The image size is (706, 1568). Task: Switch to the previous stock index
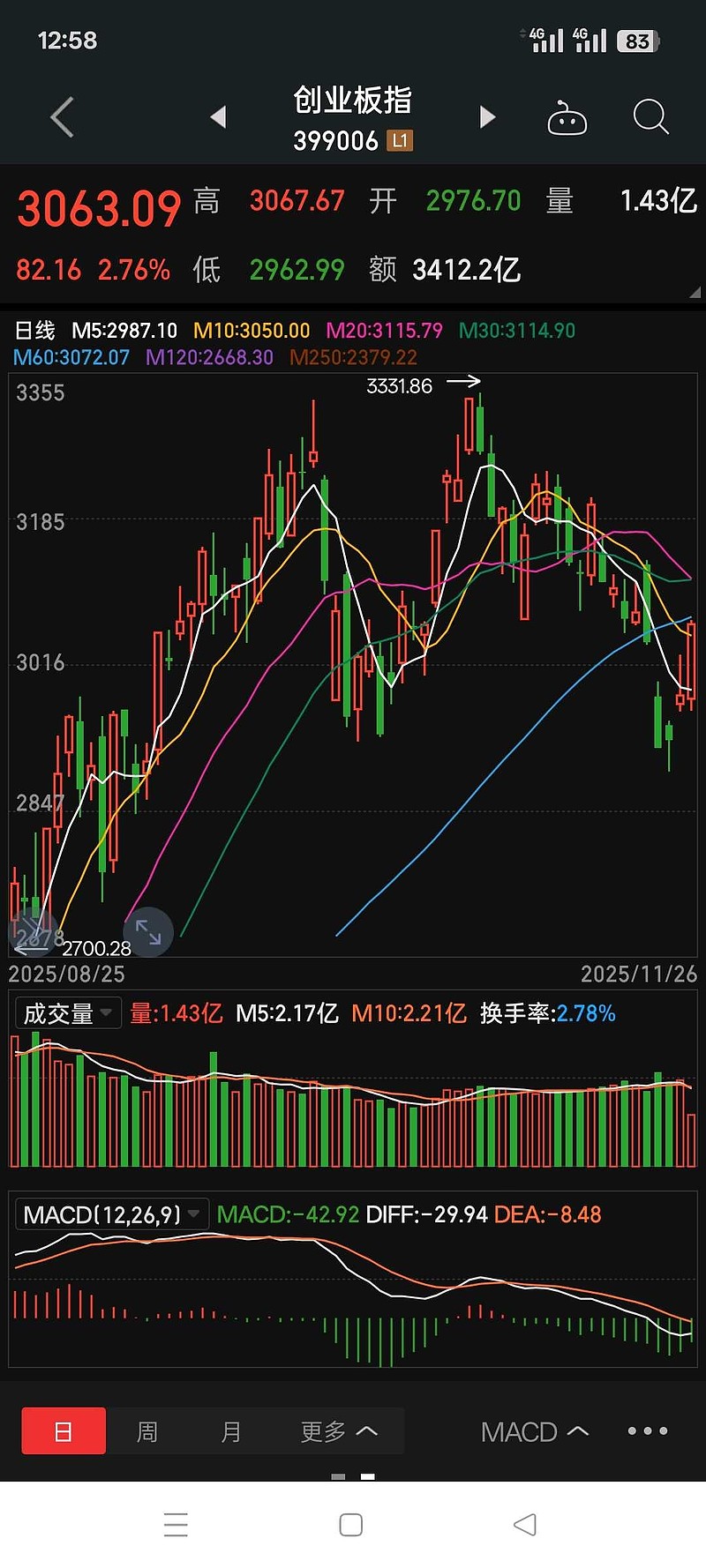coord(219,117)
